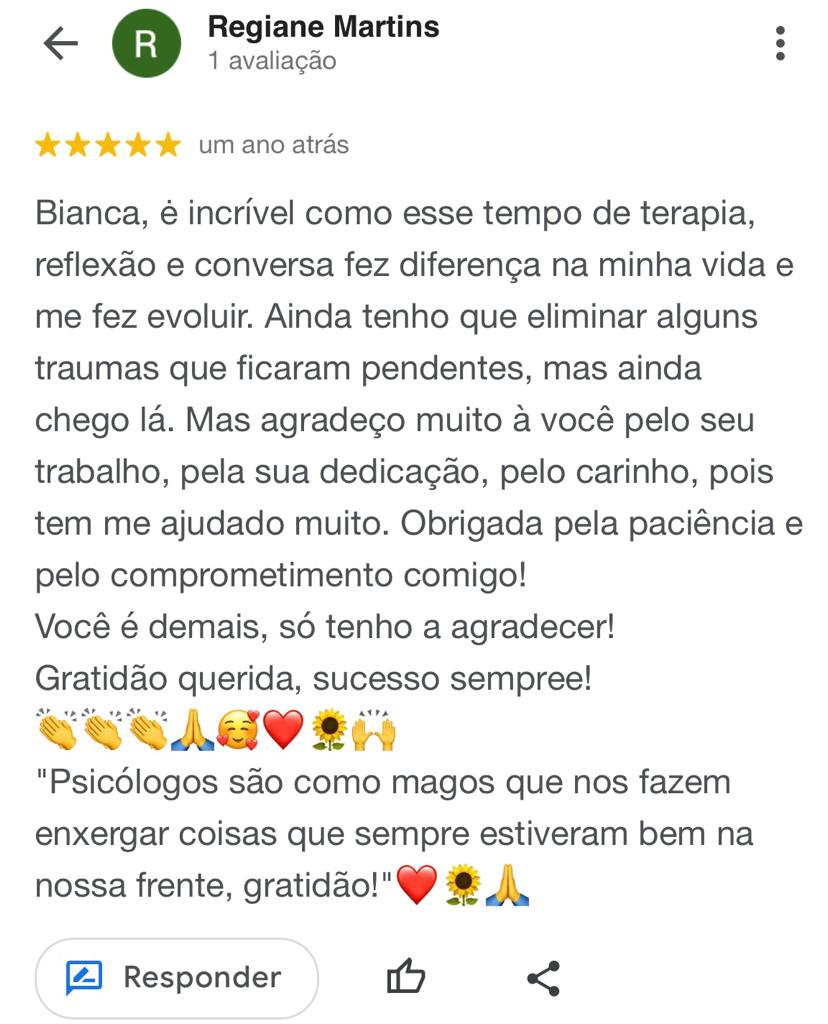828x1024 pixels.
Task: Tap the Responder button
Action: [x=177, y=977]
